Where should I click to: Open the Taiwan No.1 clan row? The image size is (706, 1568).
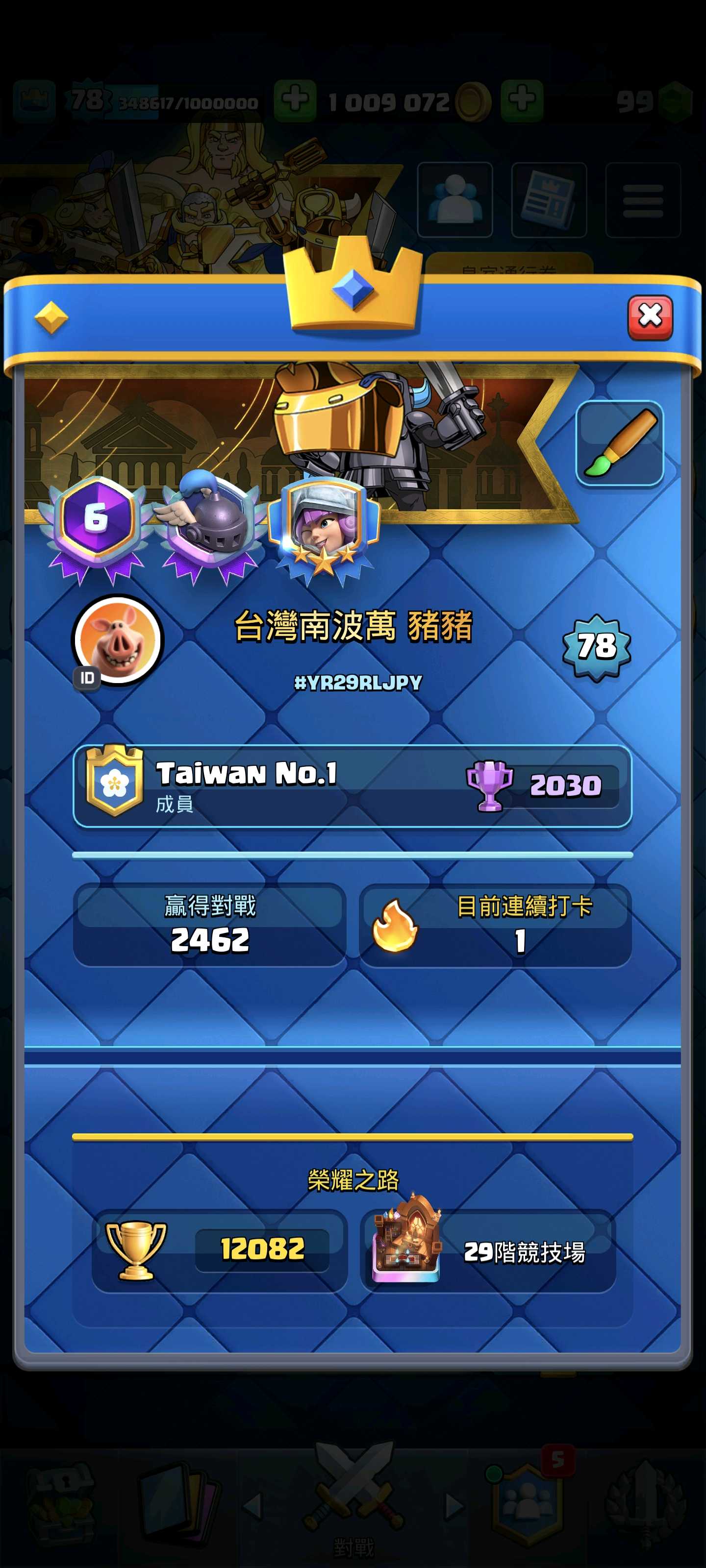[x=352, y=786]
